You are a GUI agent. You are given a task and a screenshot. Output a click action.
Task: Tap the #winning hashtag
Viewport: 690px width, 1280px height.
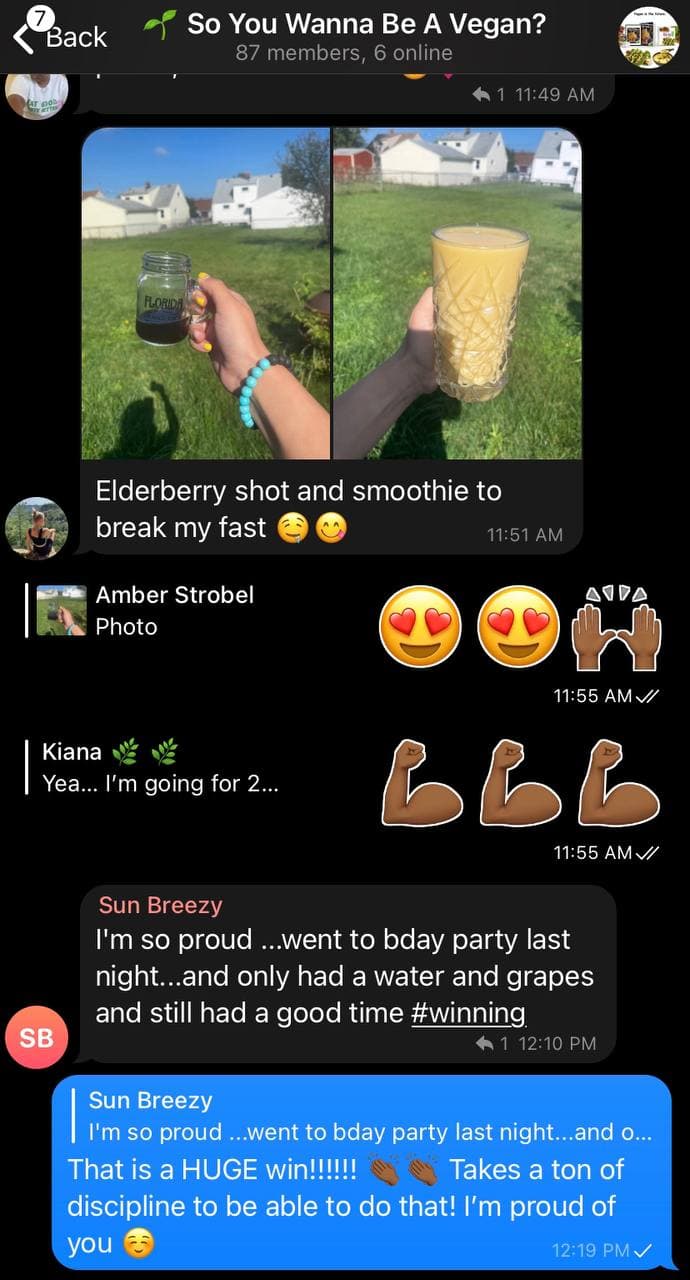(x=468, y=1012)
